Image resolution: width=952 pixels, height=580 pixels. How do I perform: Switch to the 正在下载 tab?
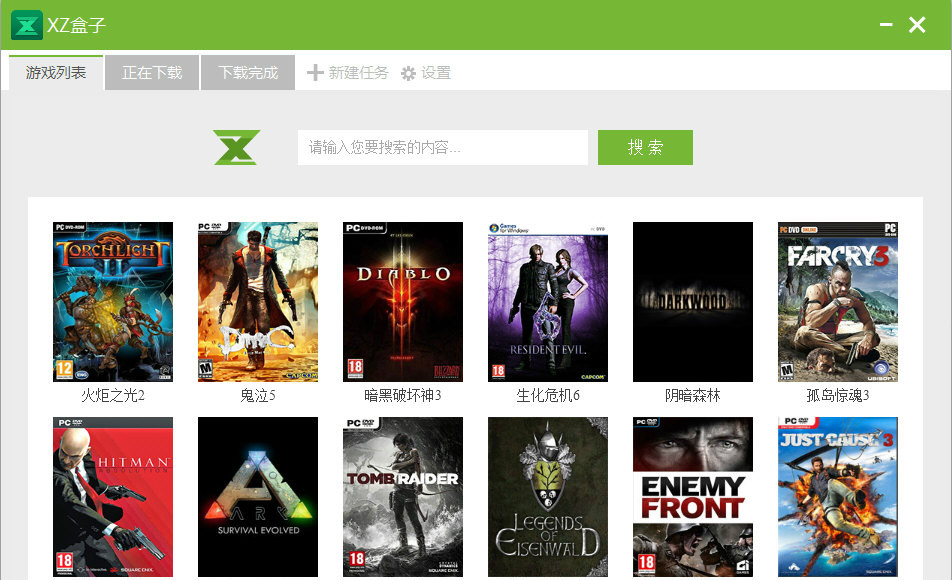pos(152,73)
